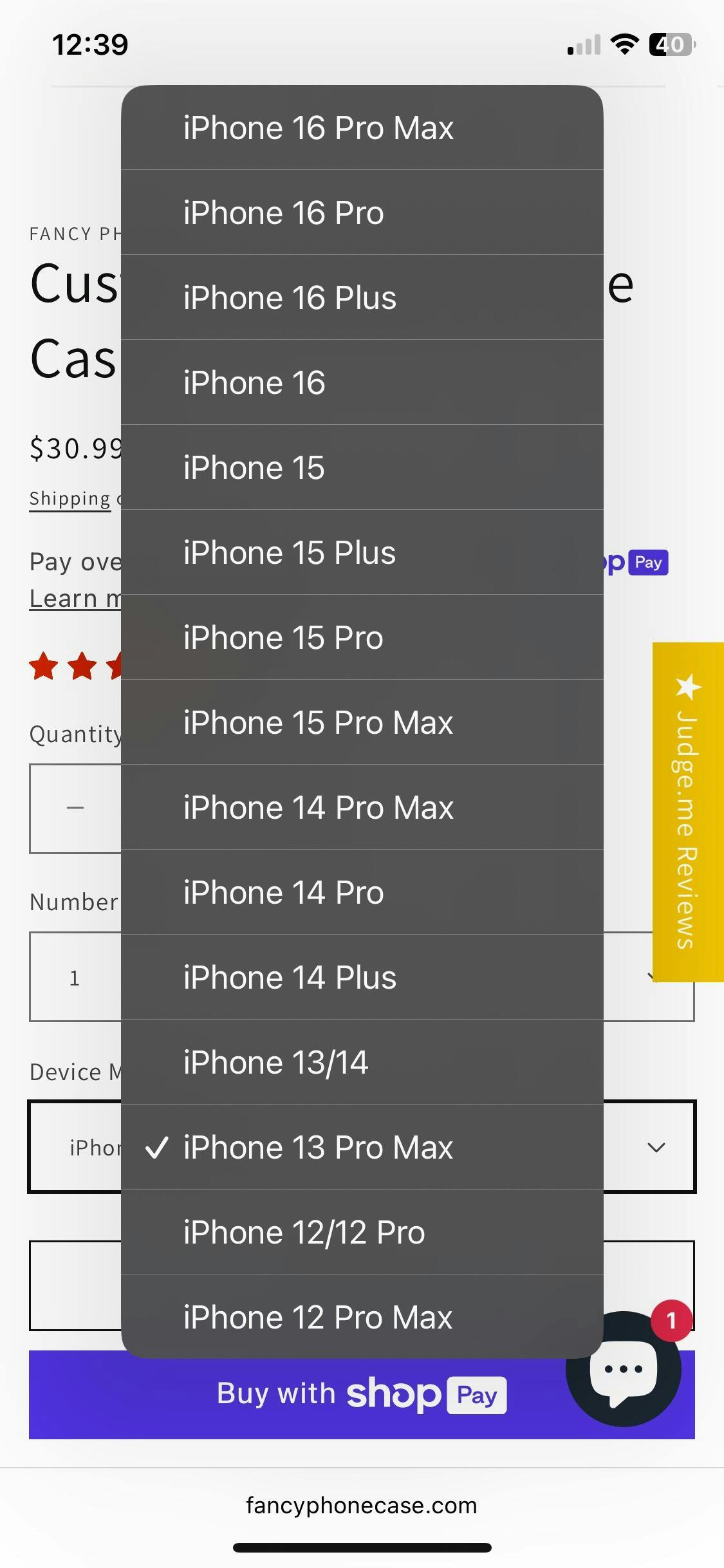Select iPhone 14 Pro Max
Image resolution: width=724 pixels, height=1568 pixels.
[x=362, y=807]
